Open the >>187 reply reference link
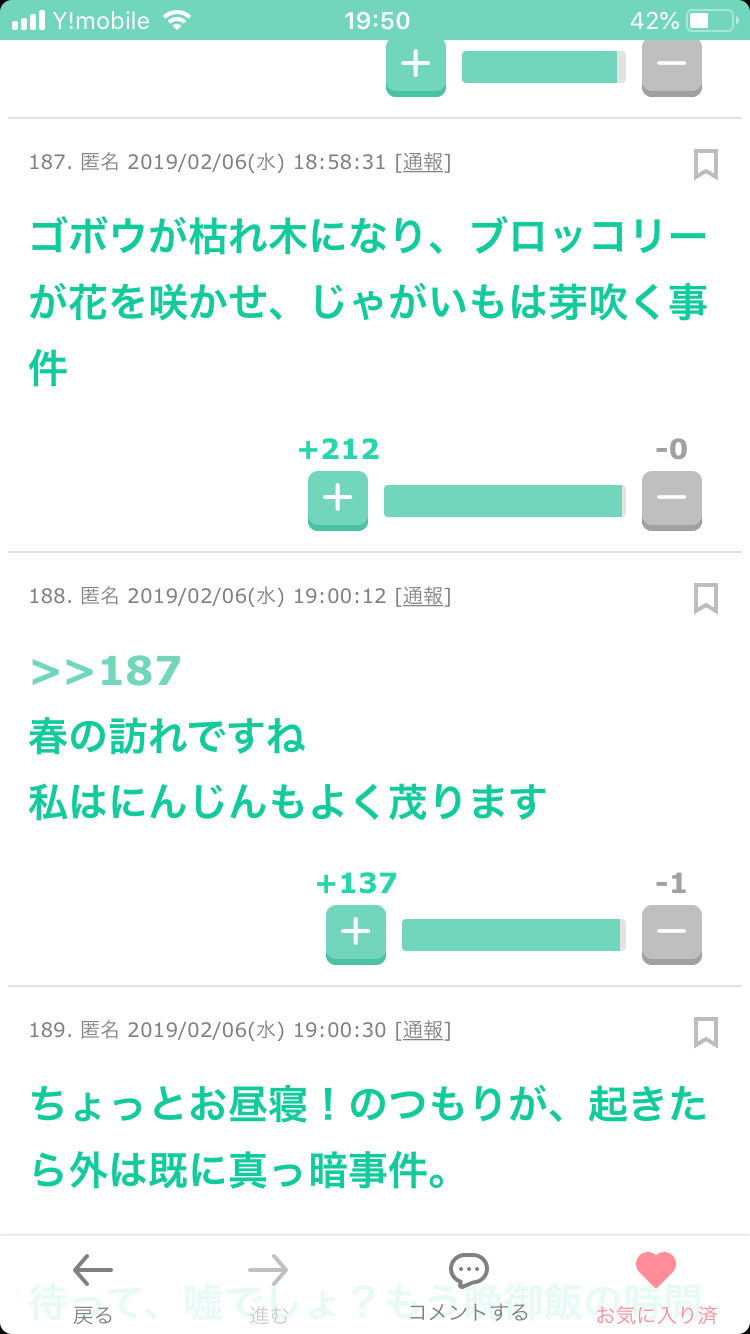Viewport: 750px width, 1334px height. click(106, 671)
